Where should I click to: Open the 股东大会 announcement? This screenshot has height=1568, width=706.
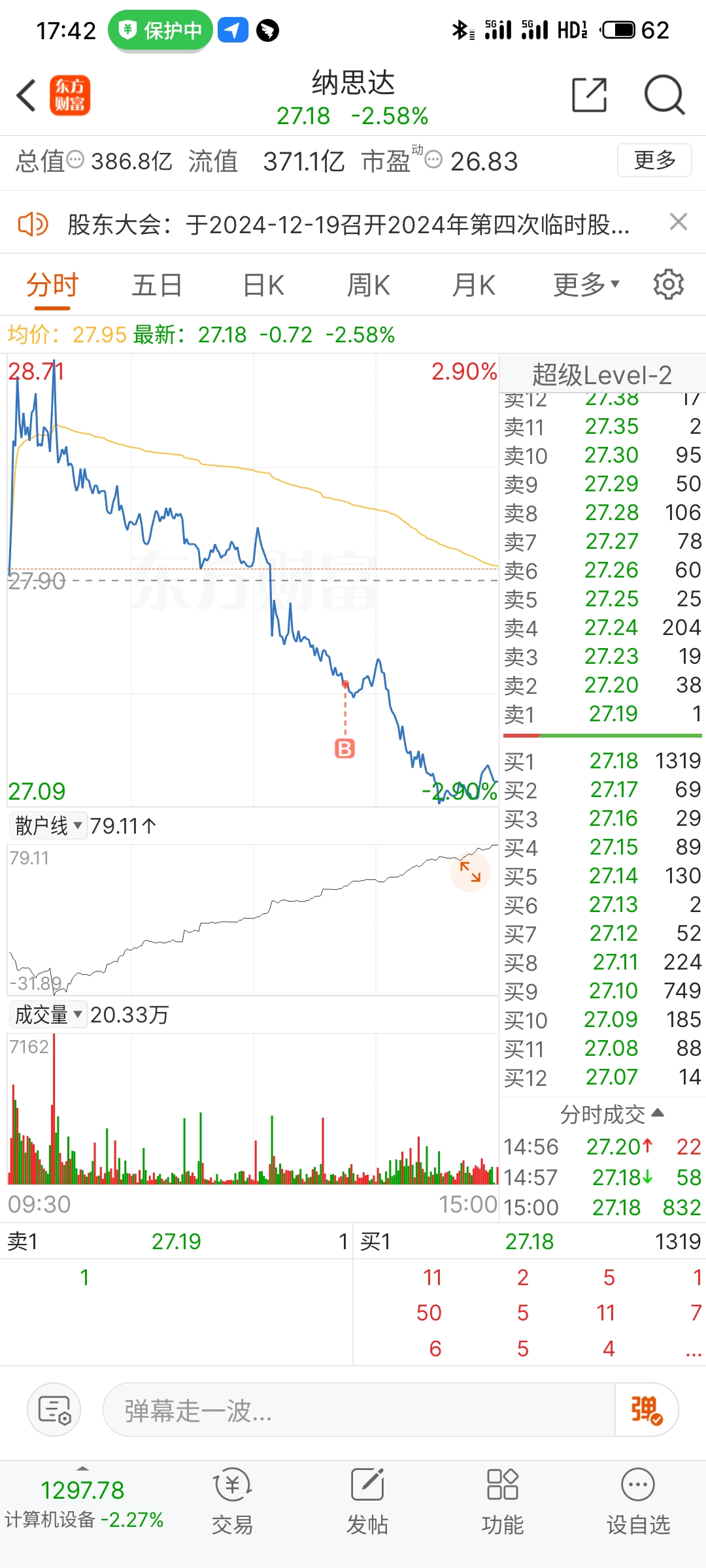click(348, 225)
